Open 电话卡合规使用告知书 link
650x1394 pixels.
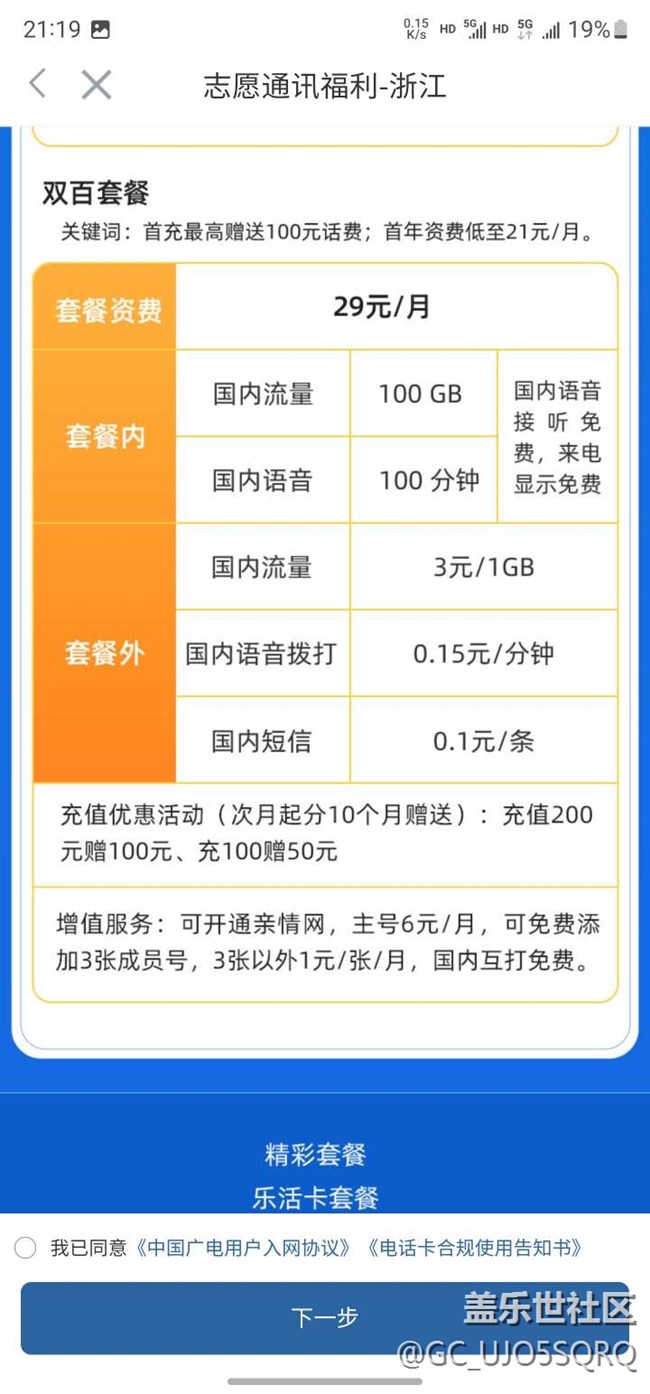[474, 1247]
